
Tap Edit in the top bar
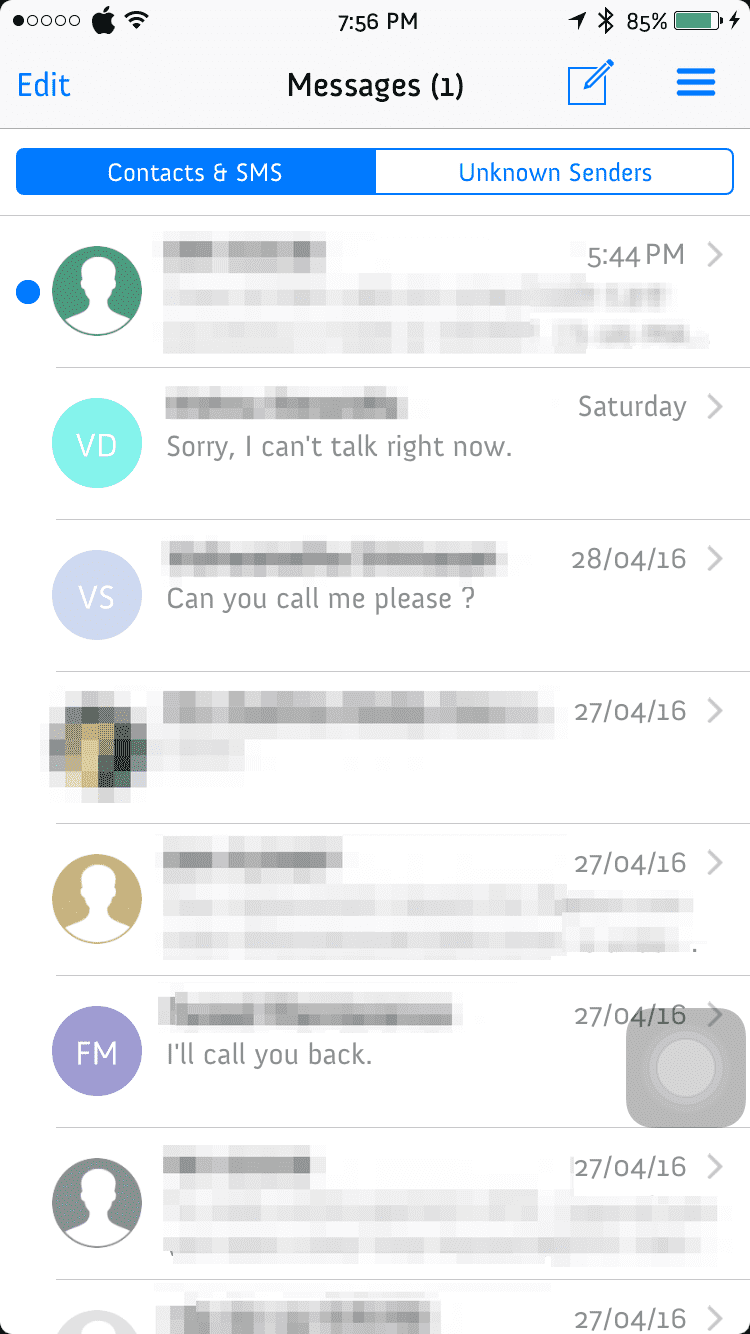coord(44,85)
